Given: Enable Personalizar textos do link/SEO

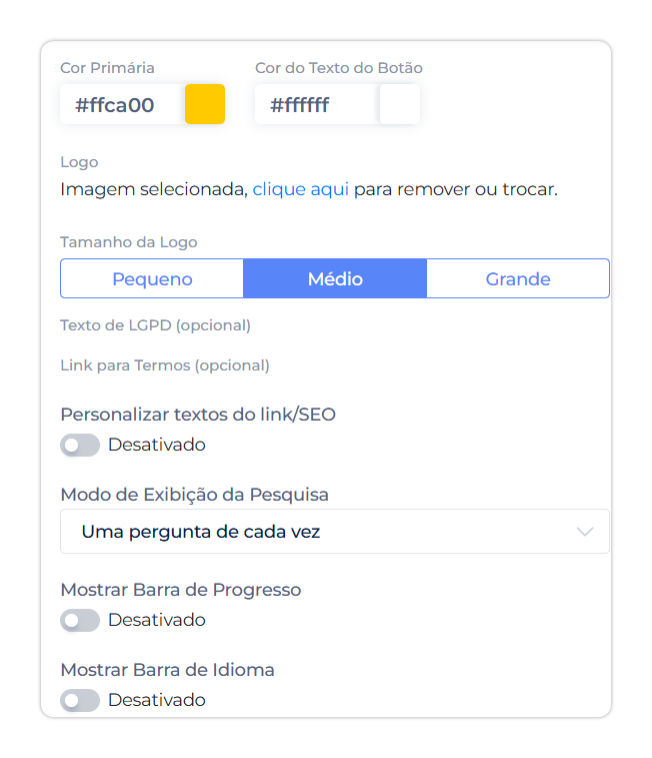Looking at the screenshot, I should (x=80, y=445).
